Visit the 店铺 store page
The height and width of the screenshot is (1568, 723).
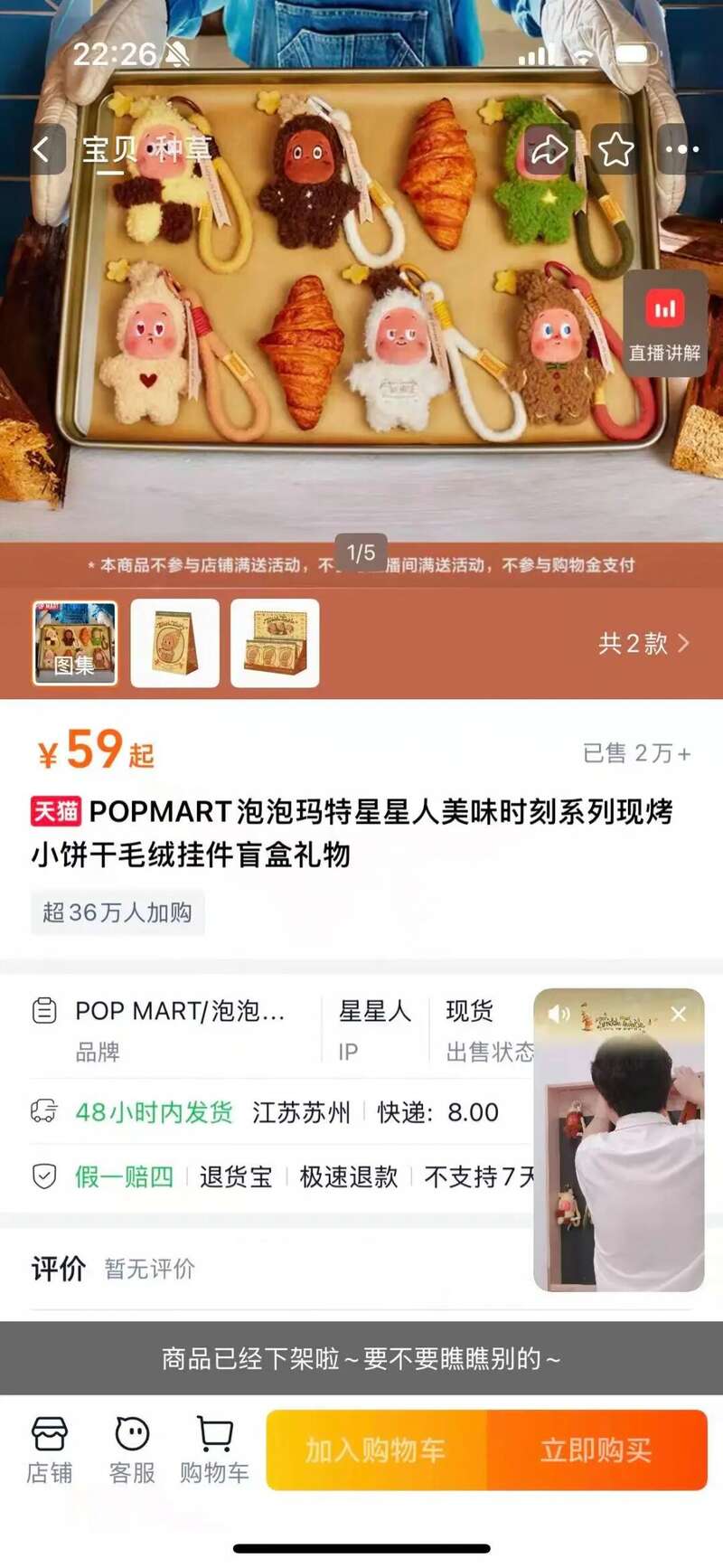(49, 1450)
